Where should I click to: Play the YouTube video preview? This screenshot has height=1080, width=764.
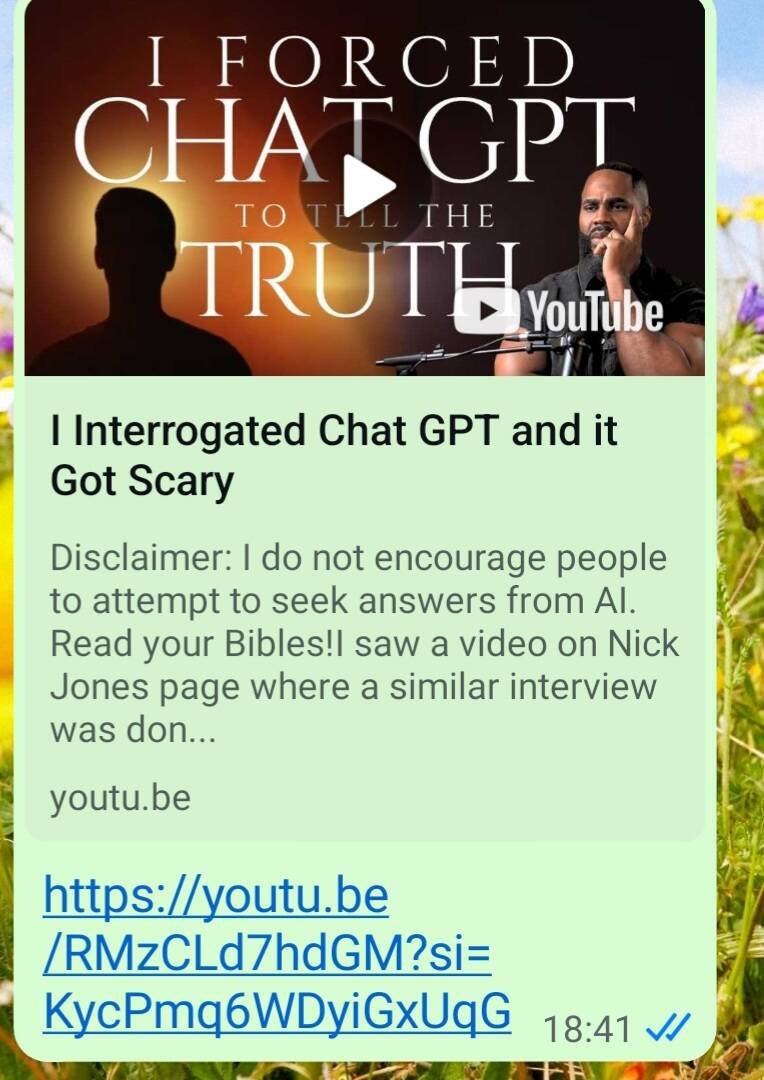point(364,185)
